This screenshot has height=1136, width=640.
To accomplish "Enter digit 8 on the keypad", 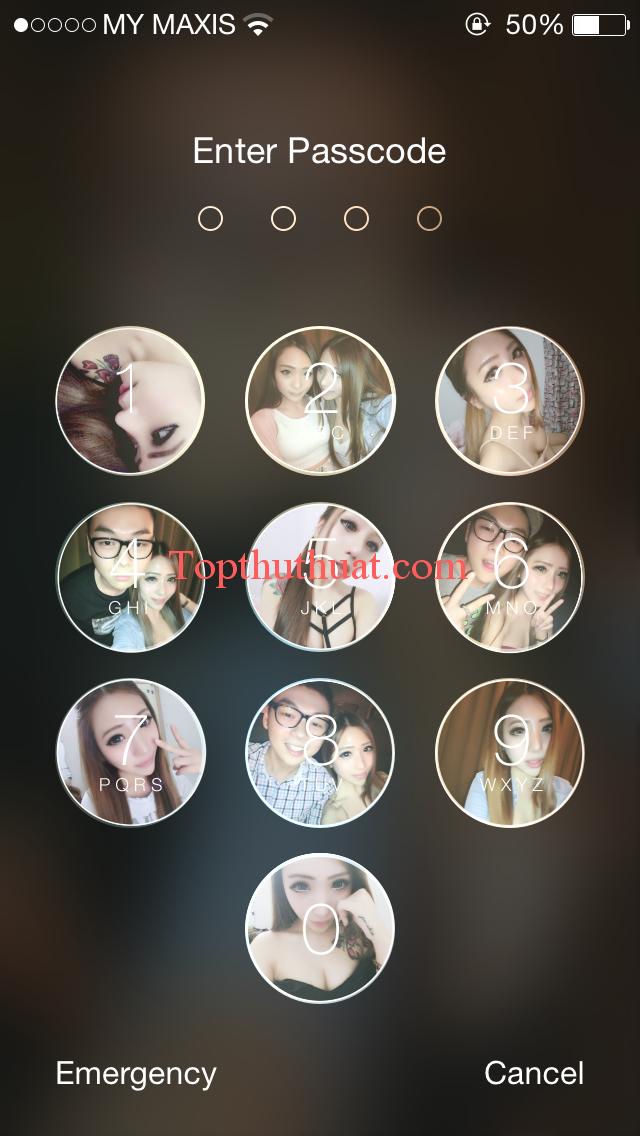I will pyautogui.click(x=320, y=752).
